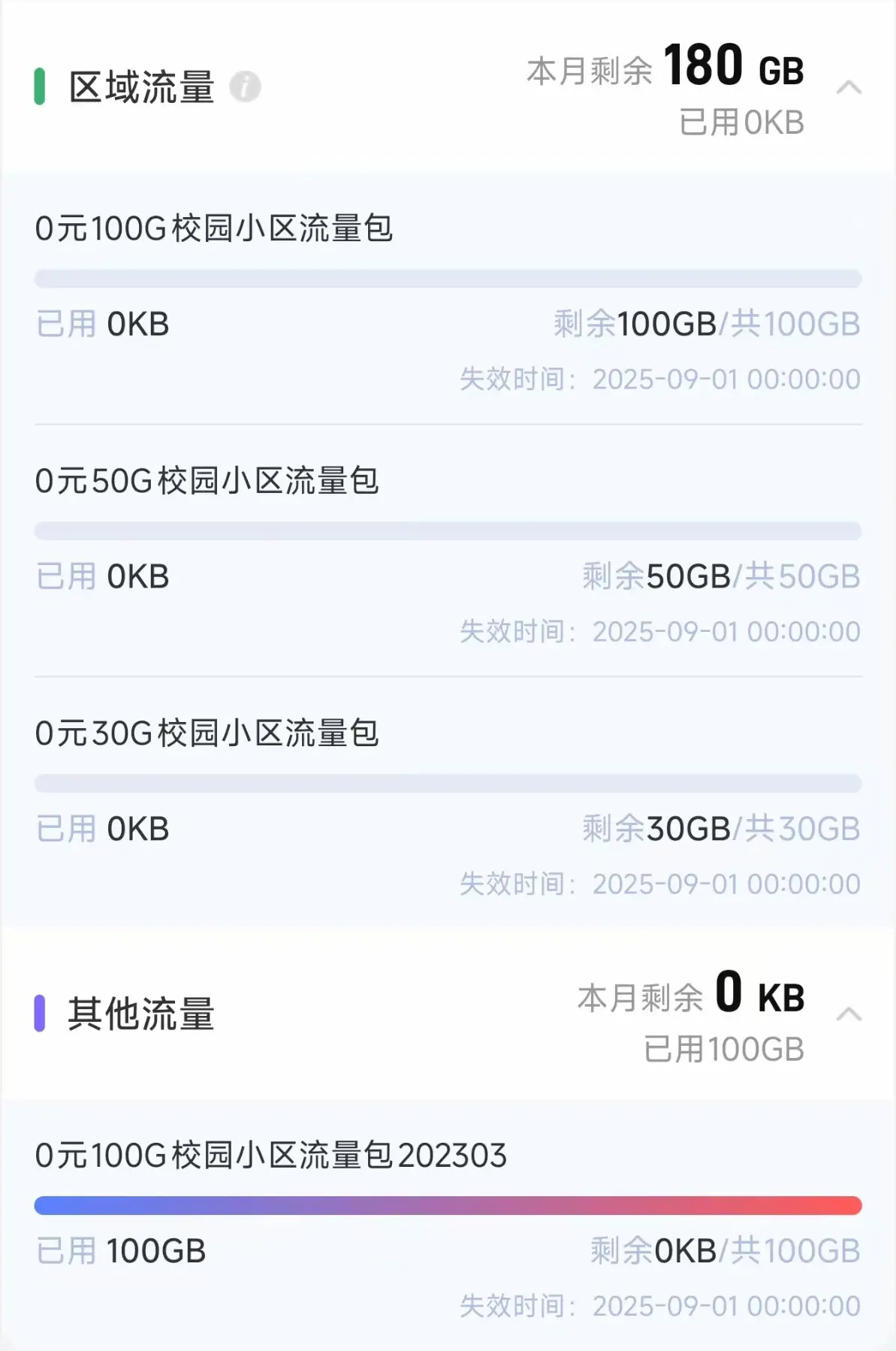
Task: Click the green 区域流量 section indicator
Action: tap(38, 85)
